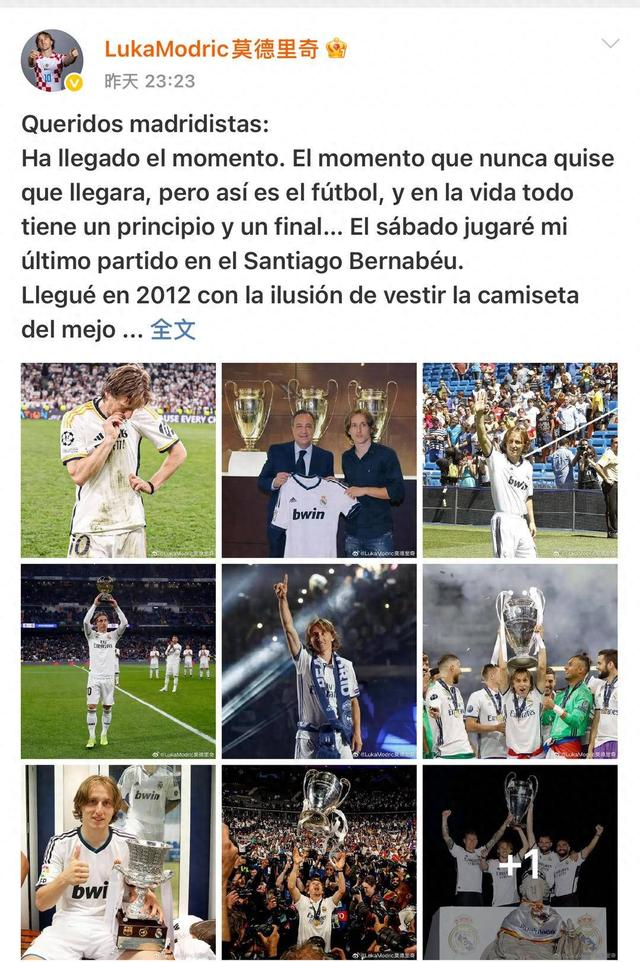
Task: Open the photo of Modric waving to the stands
Action: point(520,460)
